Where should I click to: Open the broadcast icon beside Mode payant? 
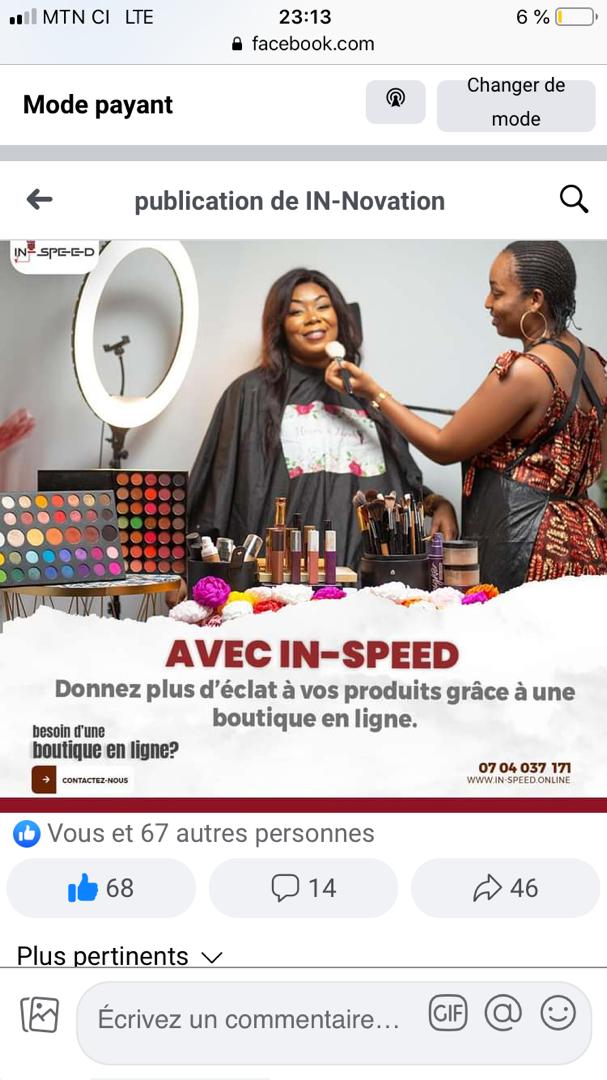point(395,102)
